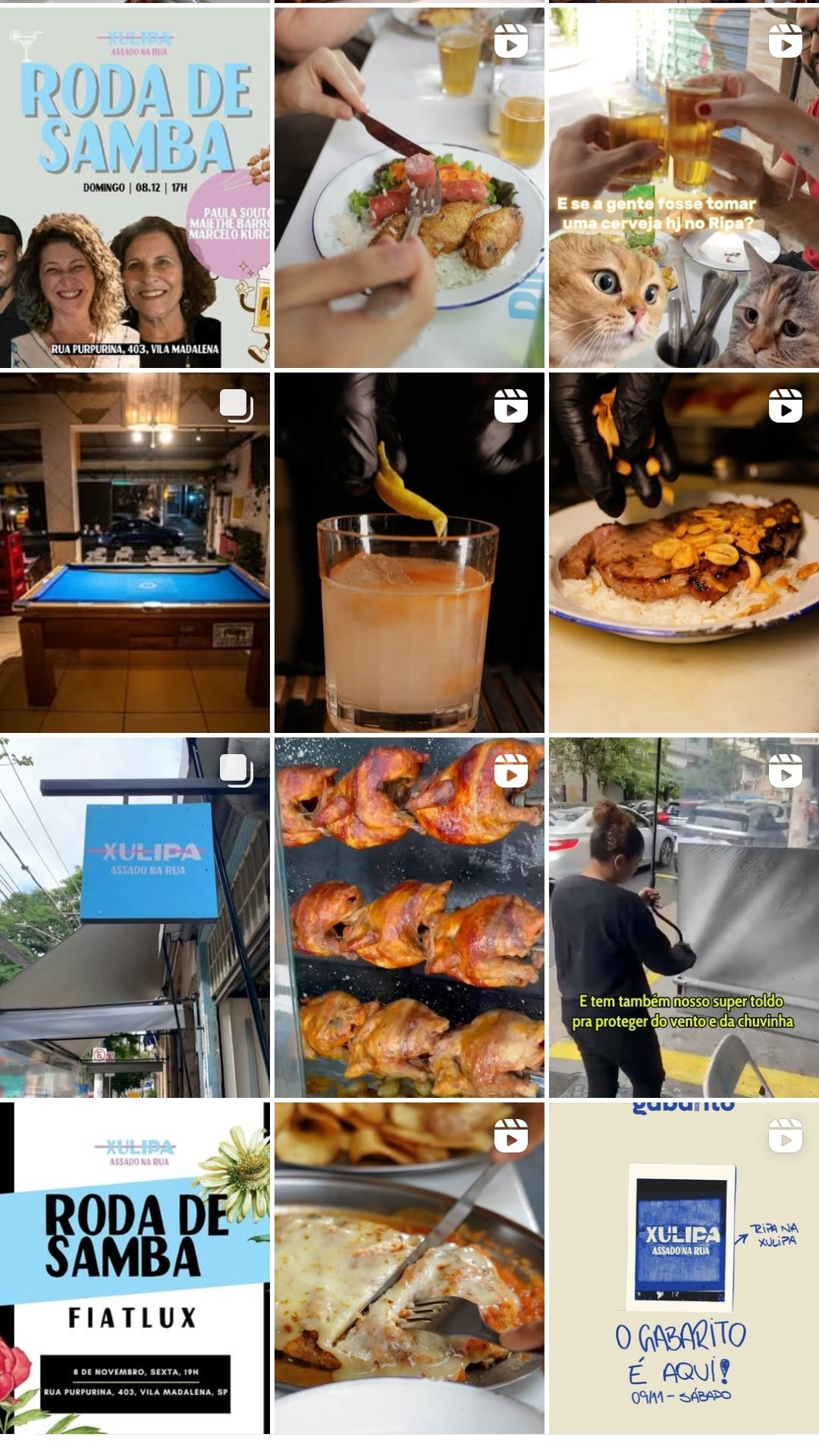Screen dimensions: 819x1456
Task: Open the reel with cats and beer toast
Action: pos(684,187)
